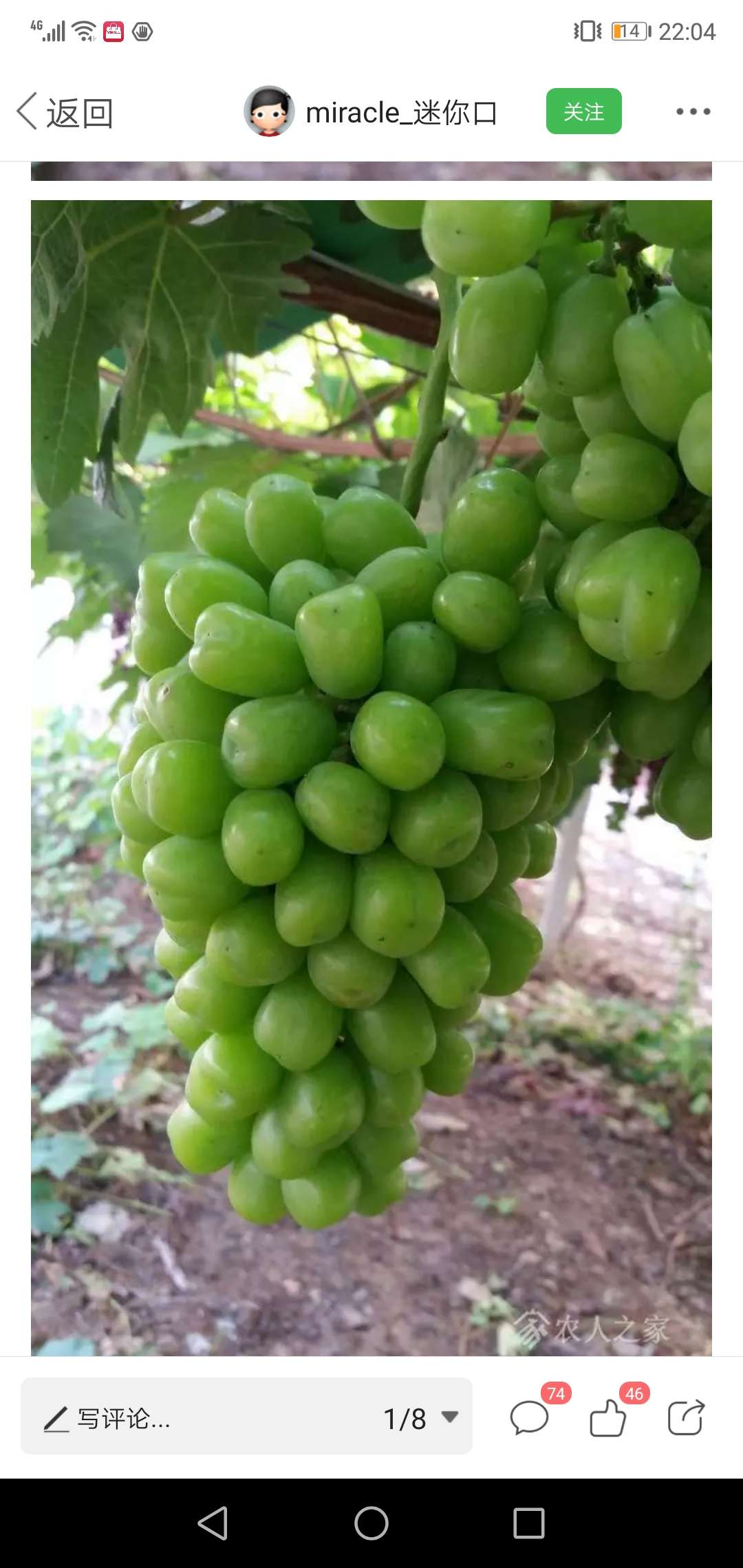View the 74 comments
Viewport: 743px width, 1568px height.
pyautogui.click(x=530, y=1418)
